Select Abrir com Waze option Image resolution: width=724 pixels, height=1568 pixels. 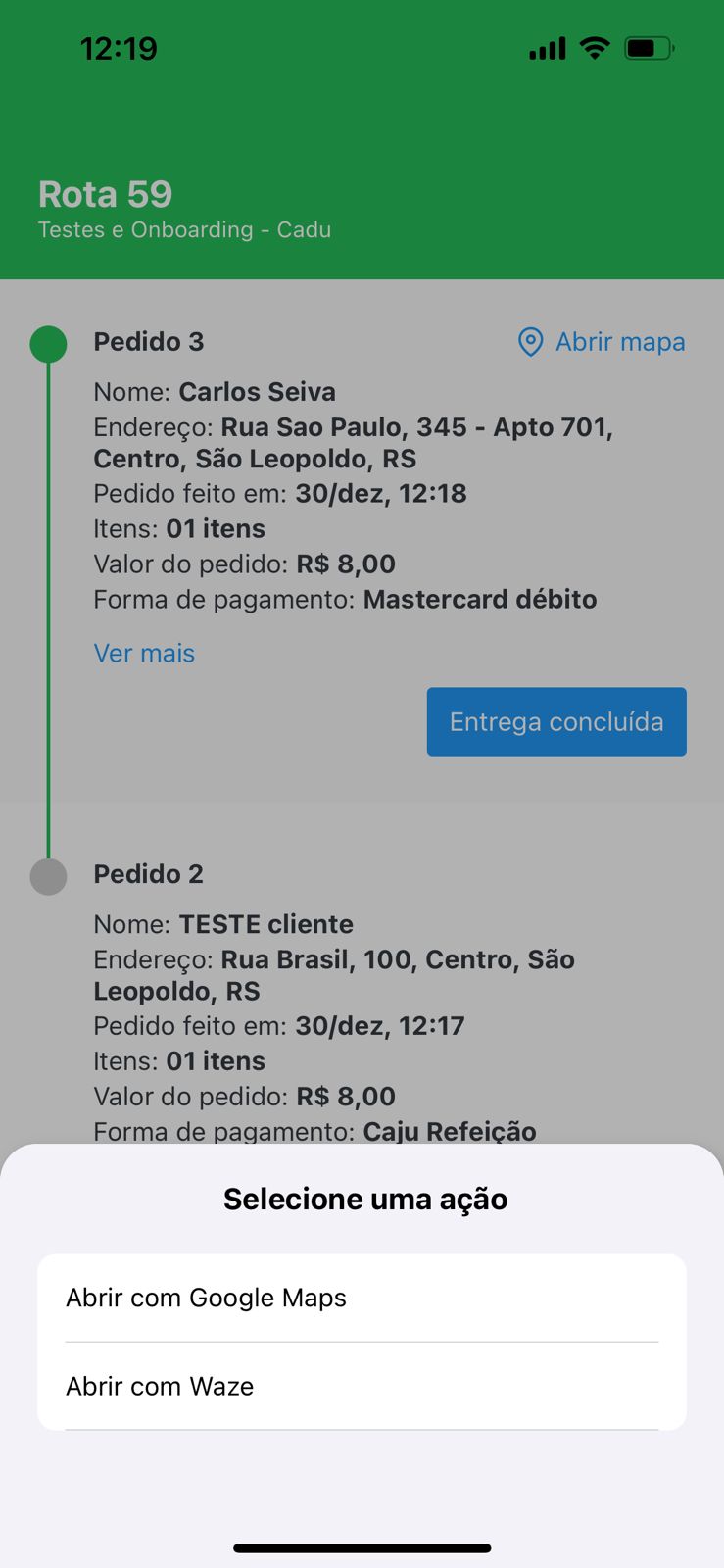362,1386
